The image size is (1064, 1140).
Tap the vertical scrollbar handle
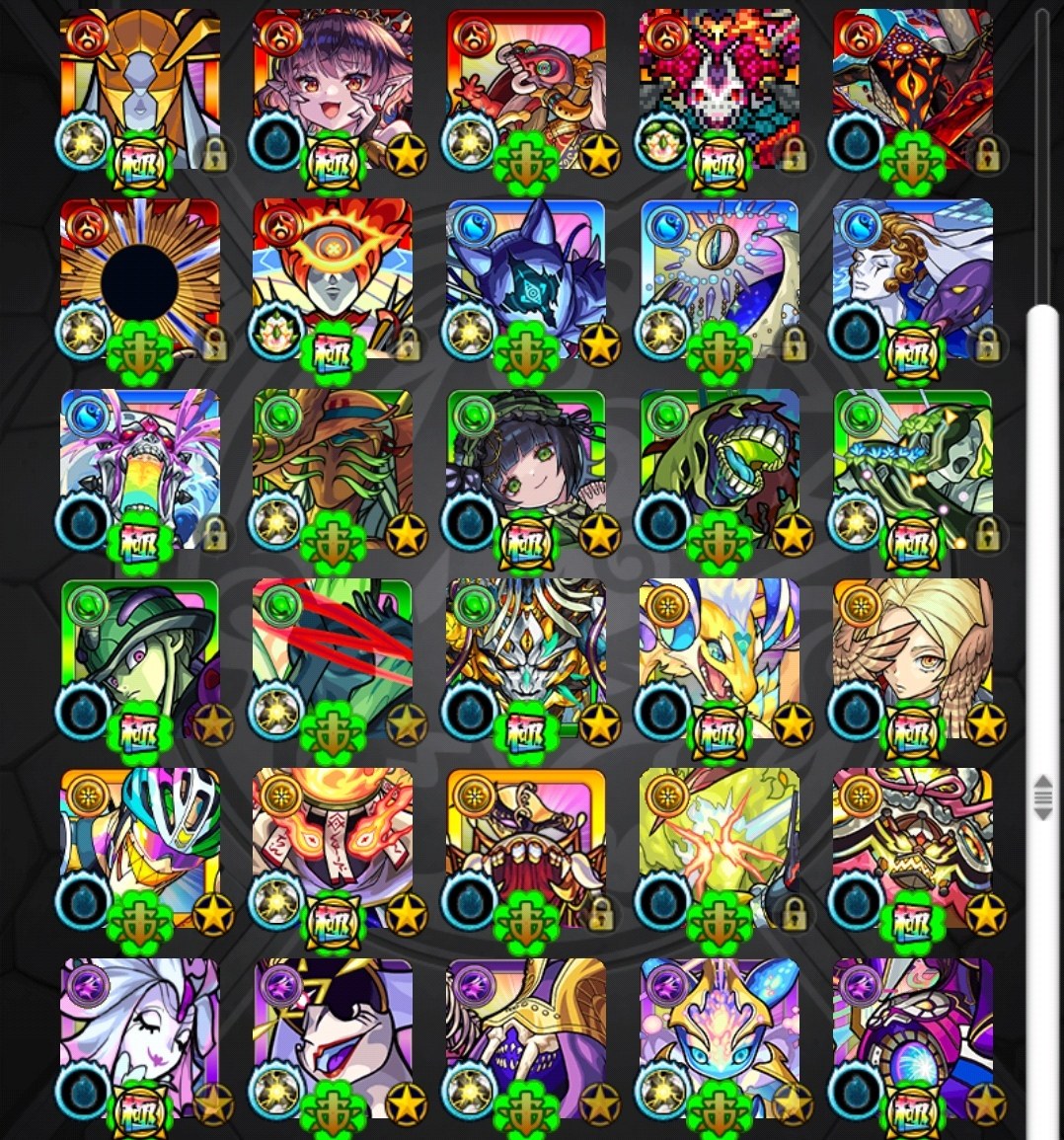pos(1042,796)
